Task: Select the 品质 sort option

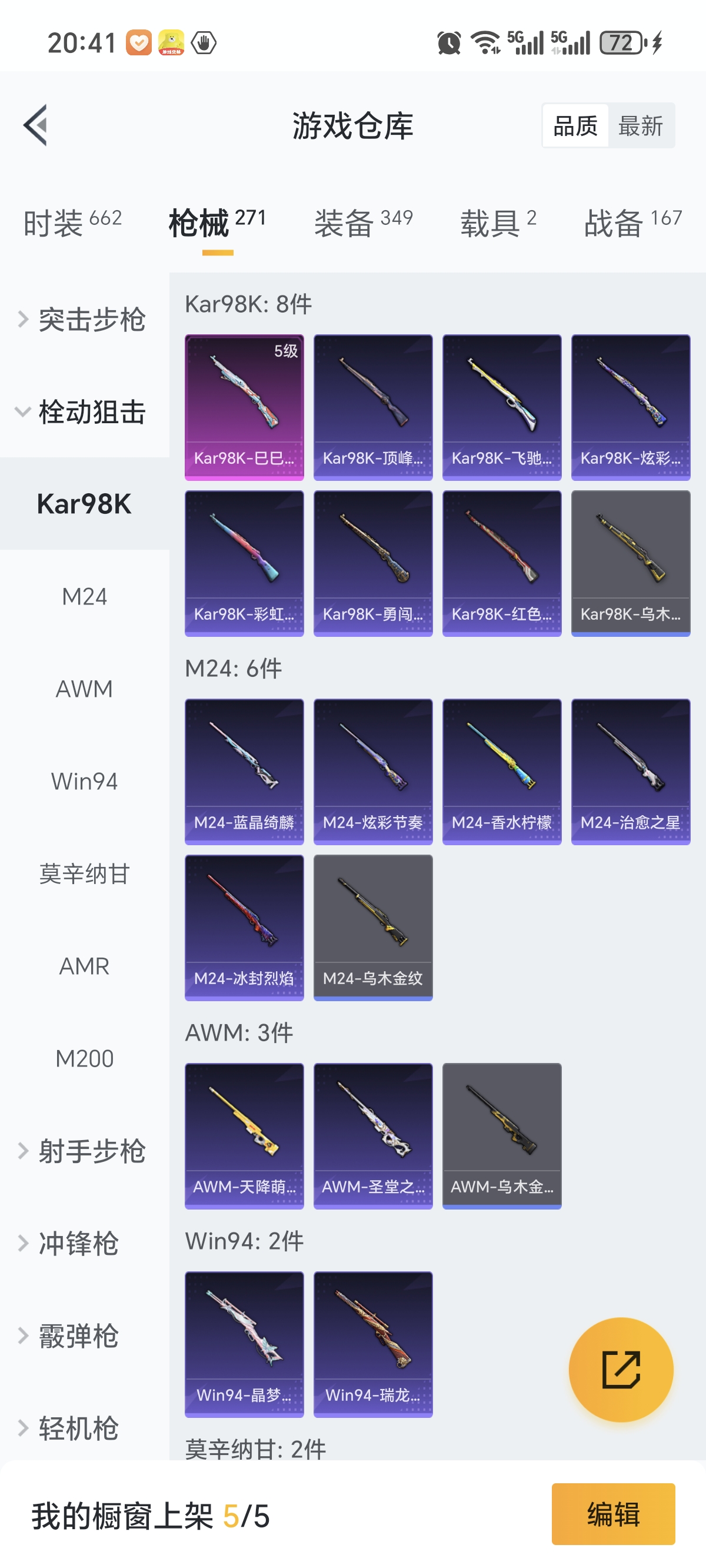Action: (x=575, y=126)
